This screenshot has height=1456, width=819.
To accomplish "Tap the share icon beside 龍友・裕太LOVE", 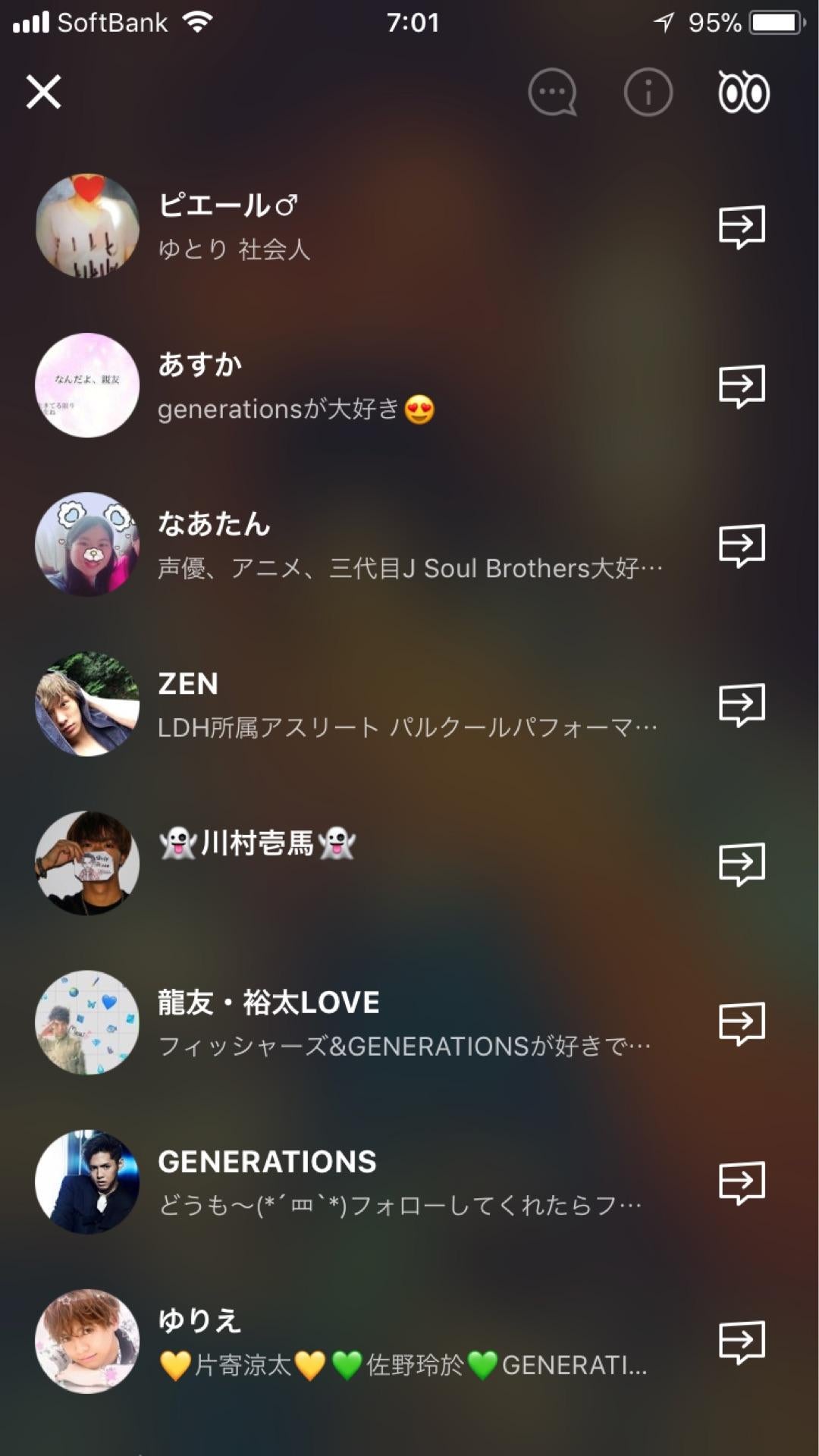I will pos(742,1022).
